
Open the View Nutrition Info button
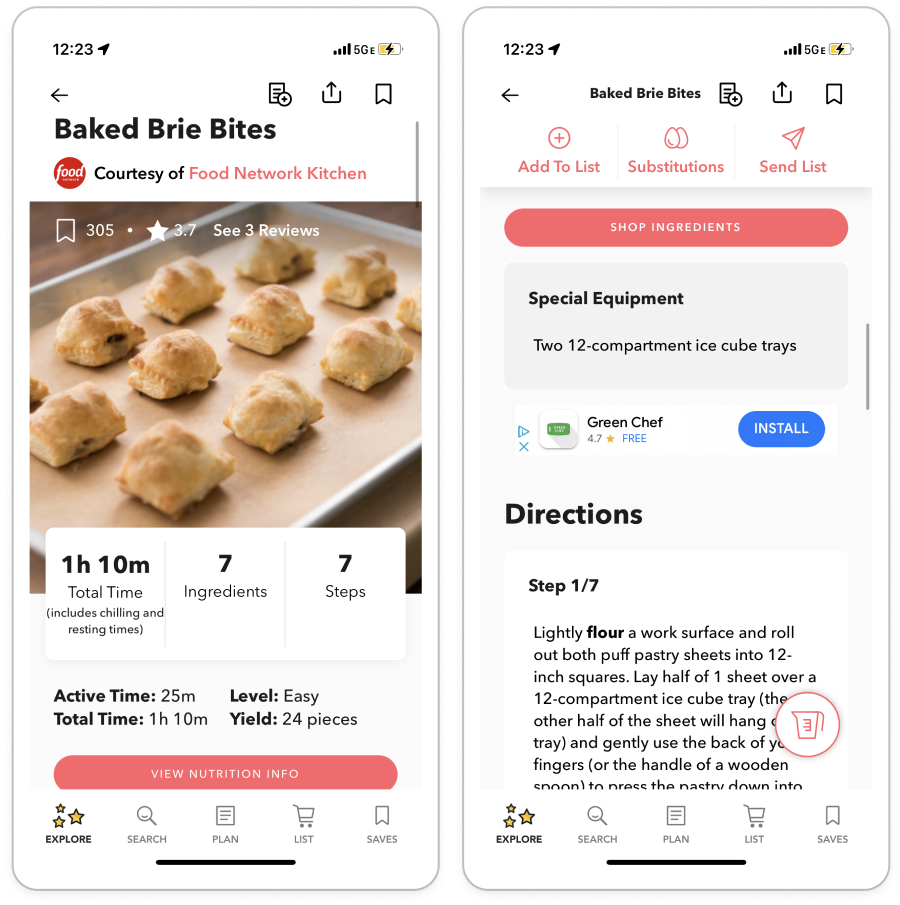pos(225,772)
